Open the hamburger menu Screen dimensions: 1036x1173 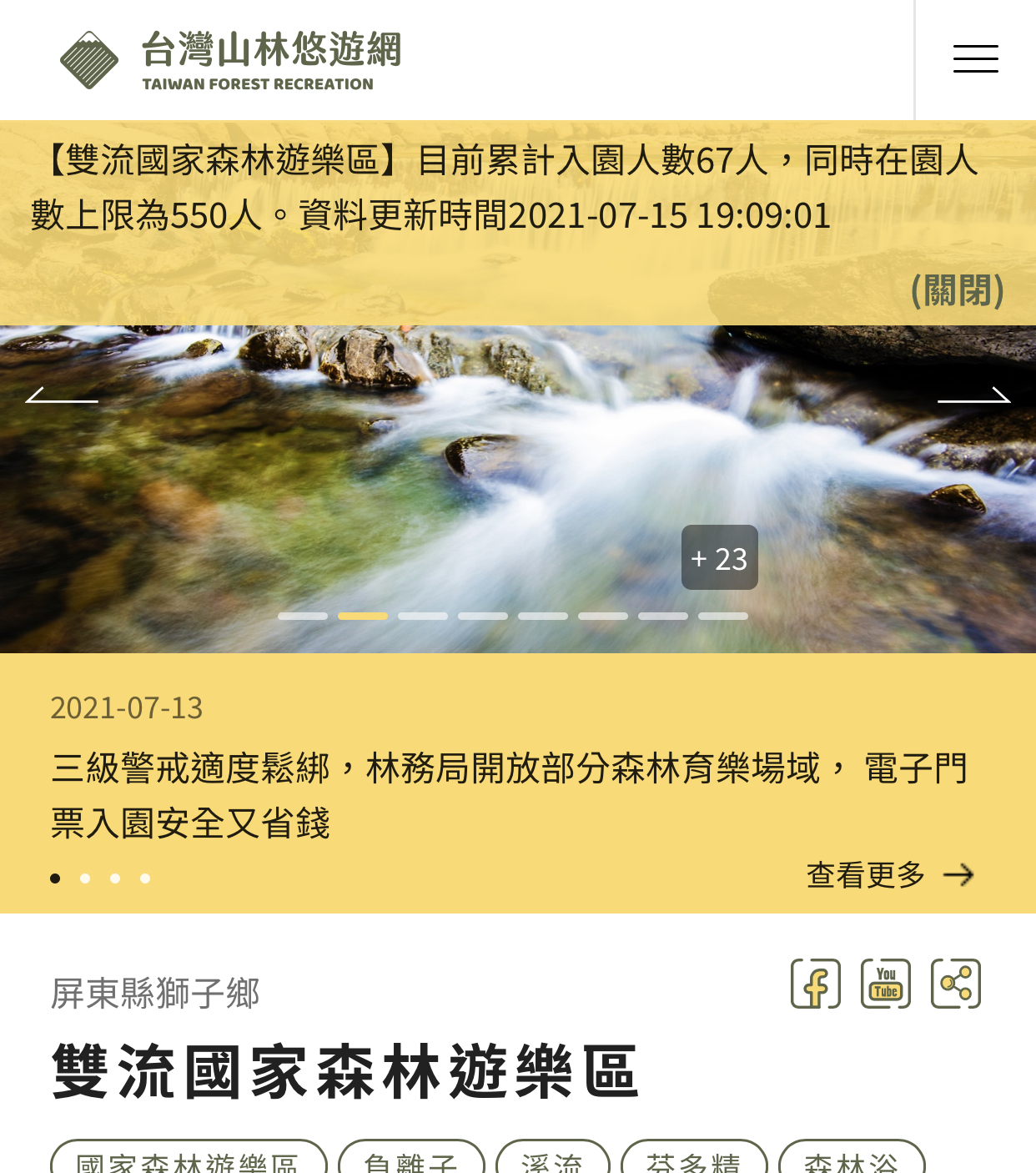click(975, 59)
